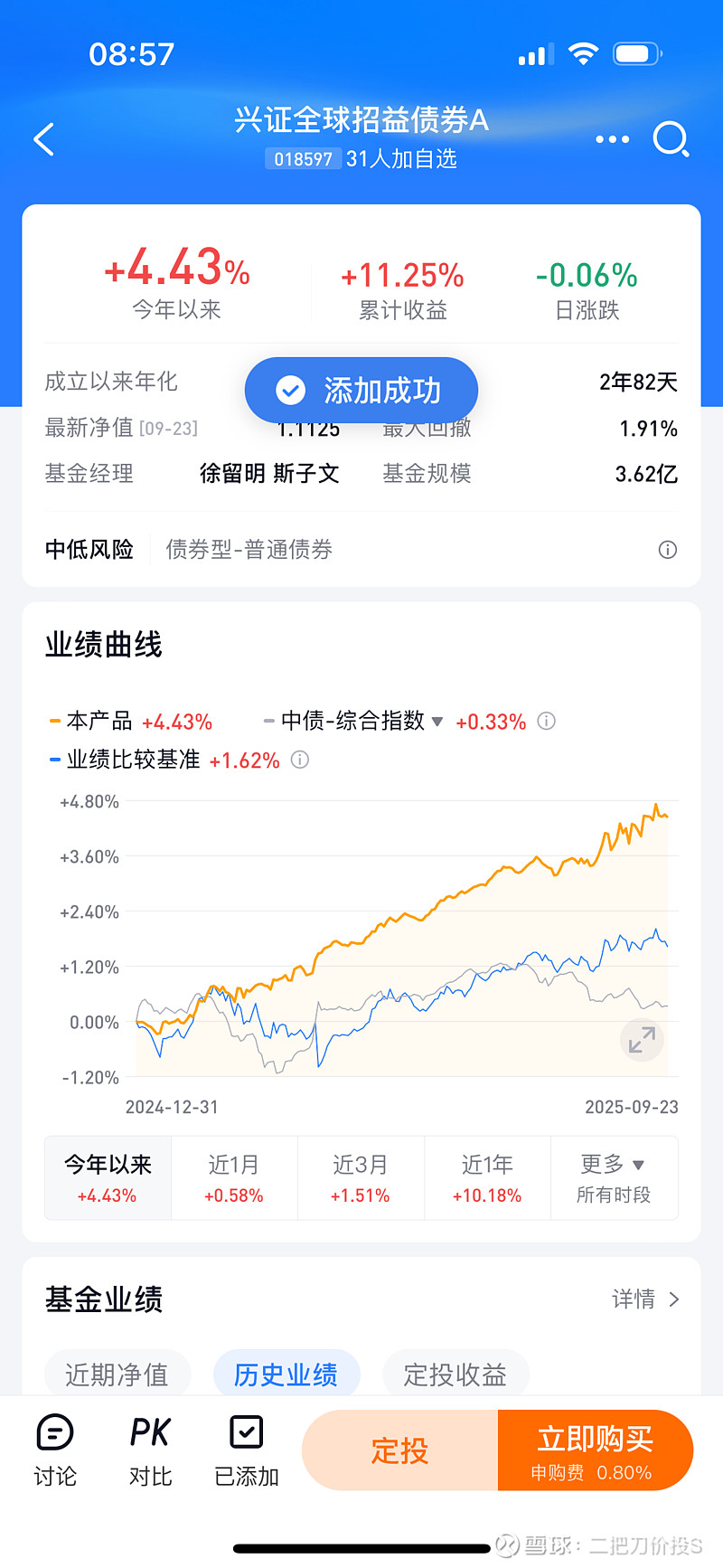This screenshot has height=1568, width=723.
Task: Tap the back arrow to exit fund page
Action: 43,138
